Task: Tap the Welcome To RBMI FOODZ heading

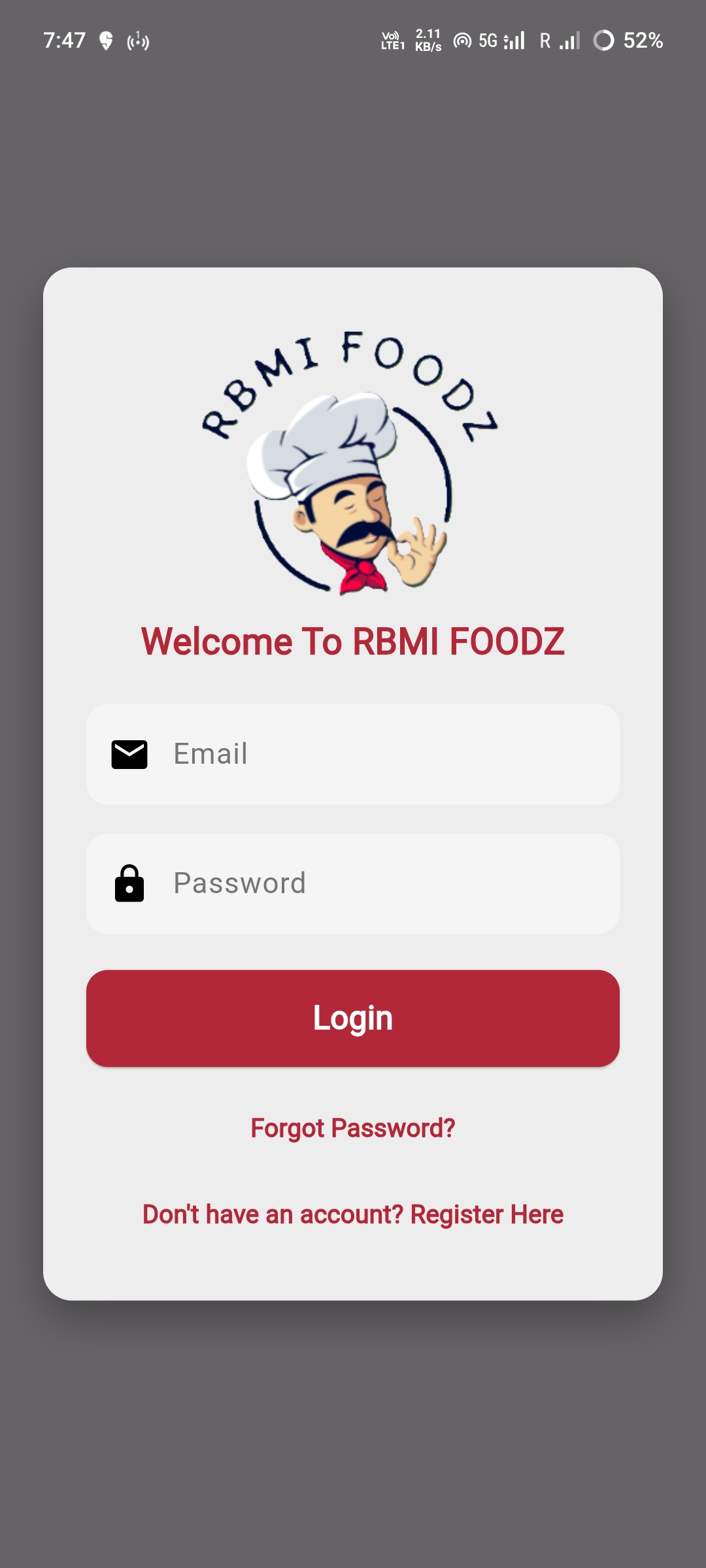Action: 353,642
